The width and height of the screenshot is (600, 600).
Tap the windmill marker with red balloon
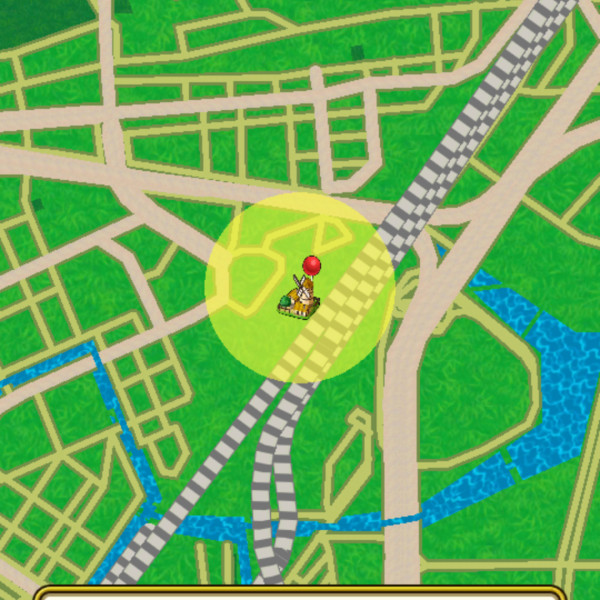299,295
